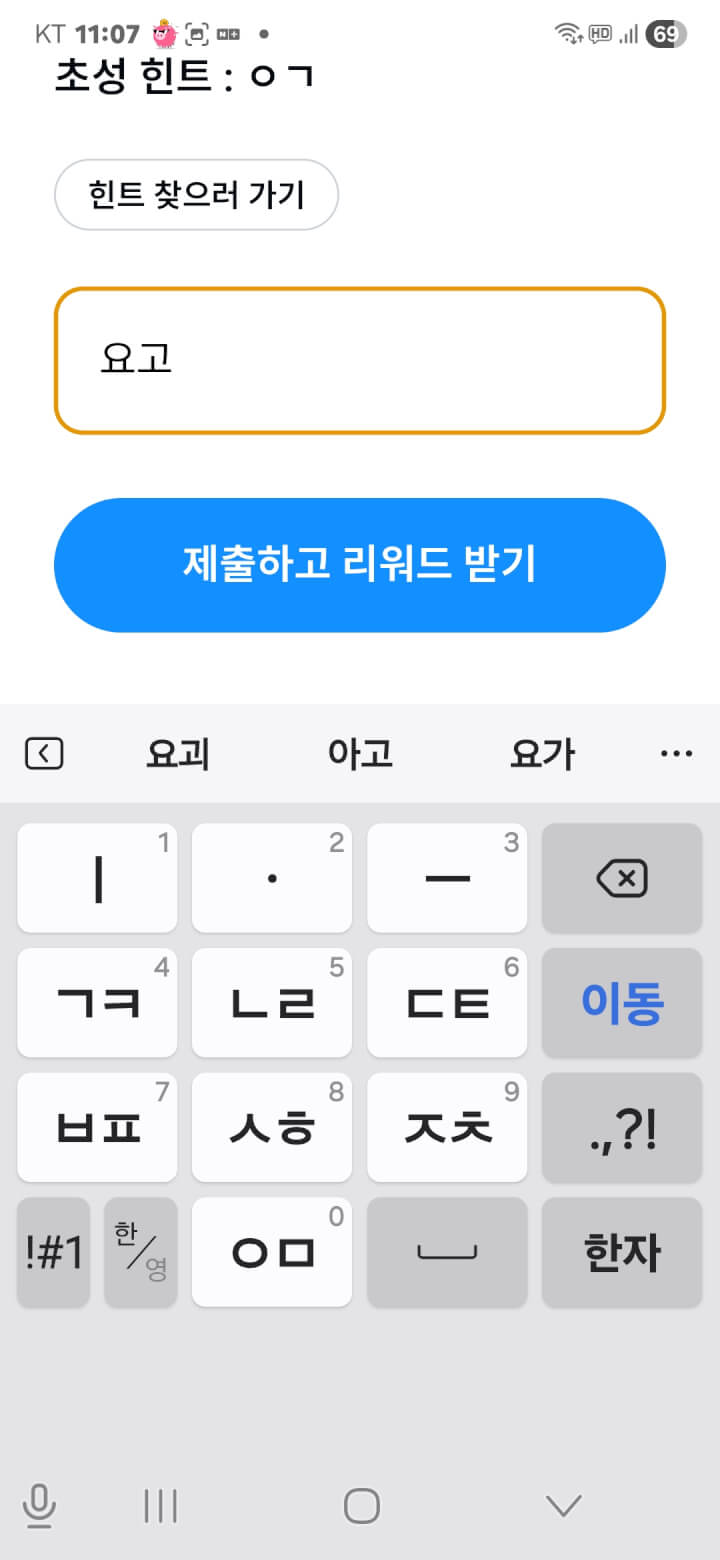The height and width of the screenshot is (1560, 720).
Task: Tap the punctuation .,?! key
Action: [621, 1129]
